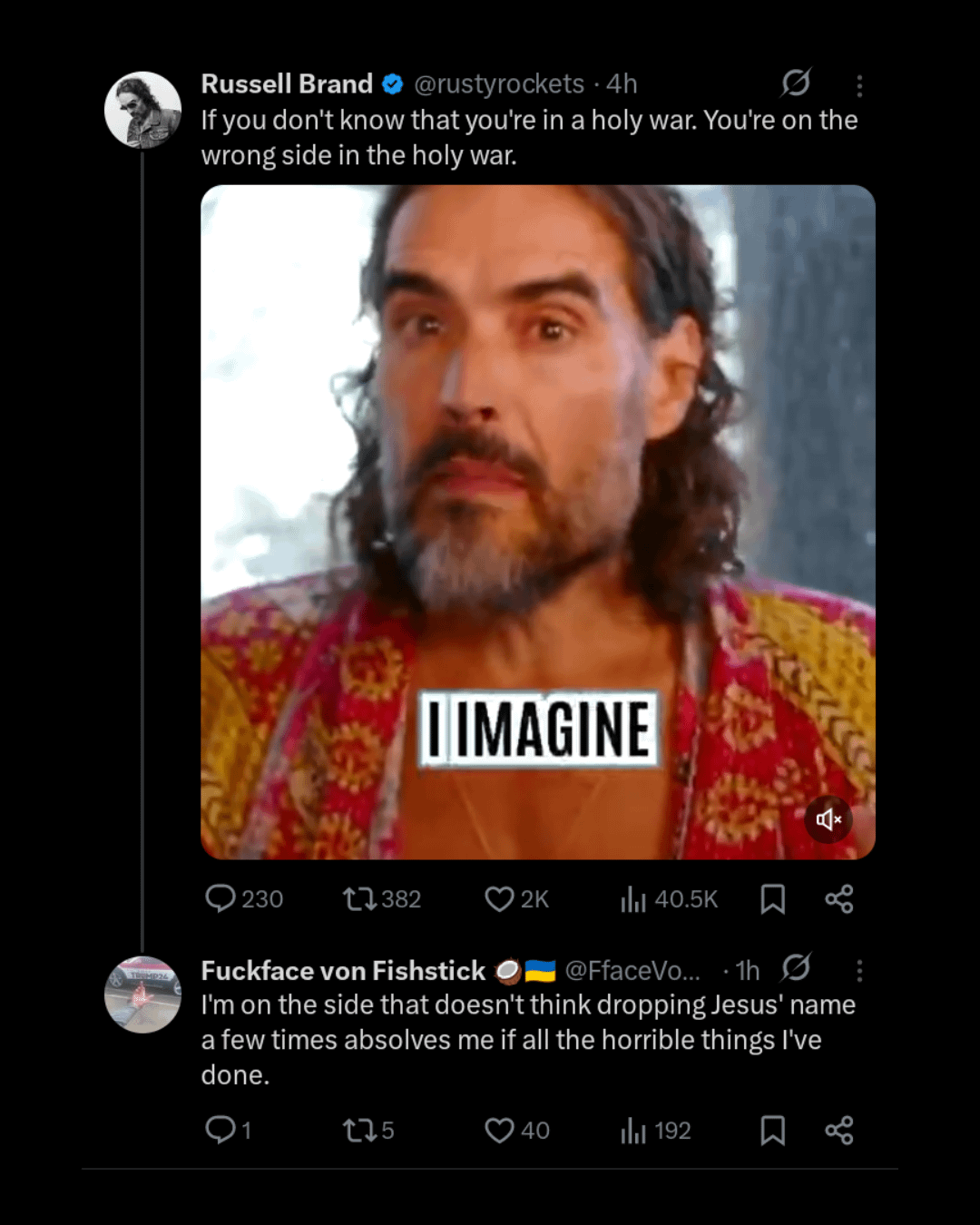Open overflow menu on Fuckface von Fishstick's reply

[858, 971]
